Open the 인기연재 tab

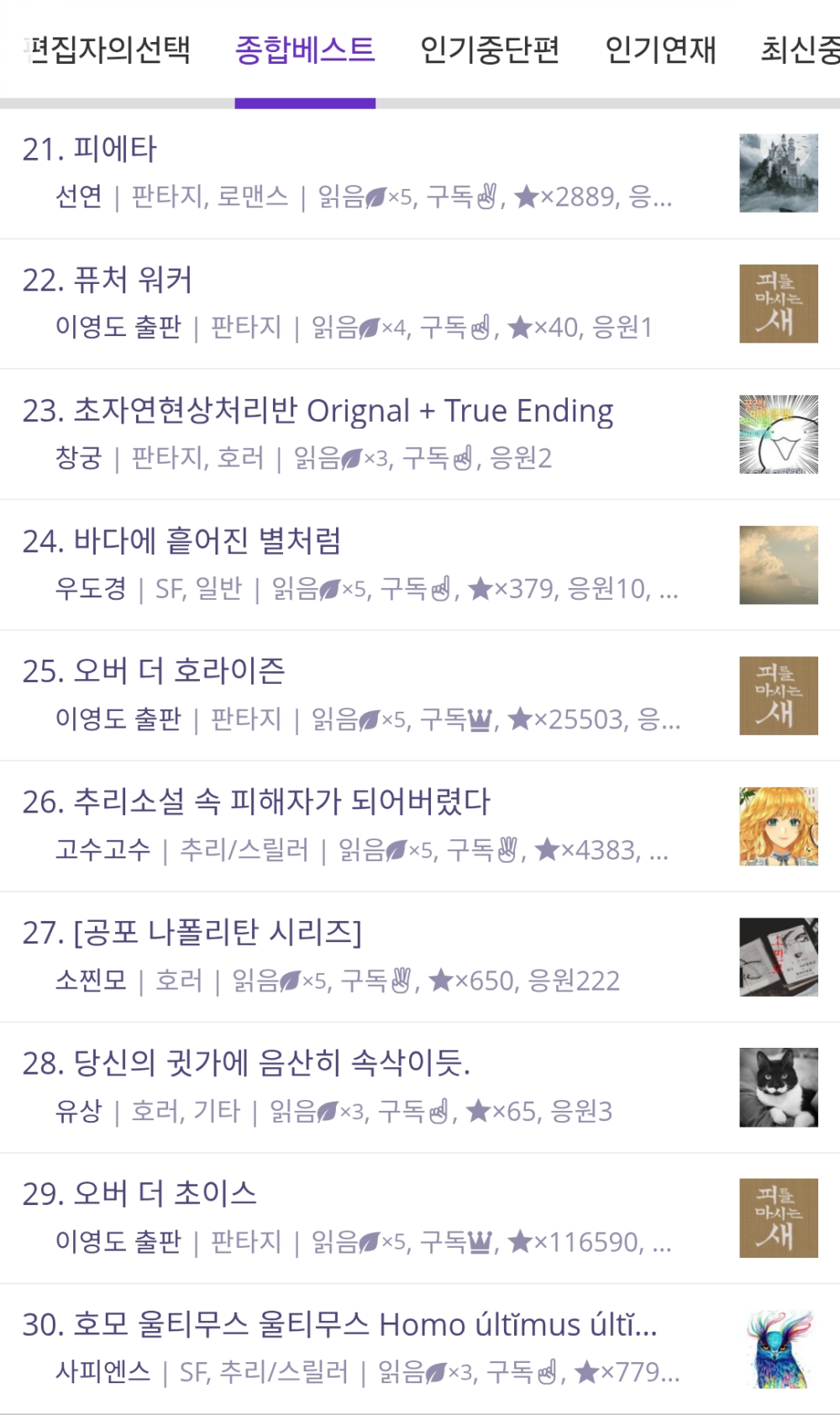click(x=661, y=50)
